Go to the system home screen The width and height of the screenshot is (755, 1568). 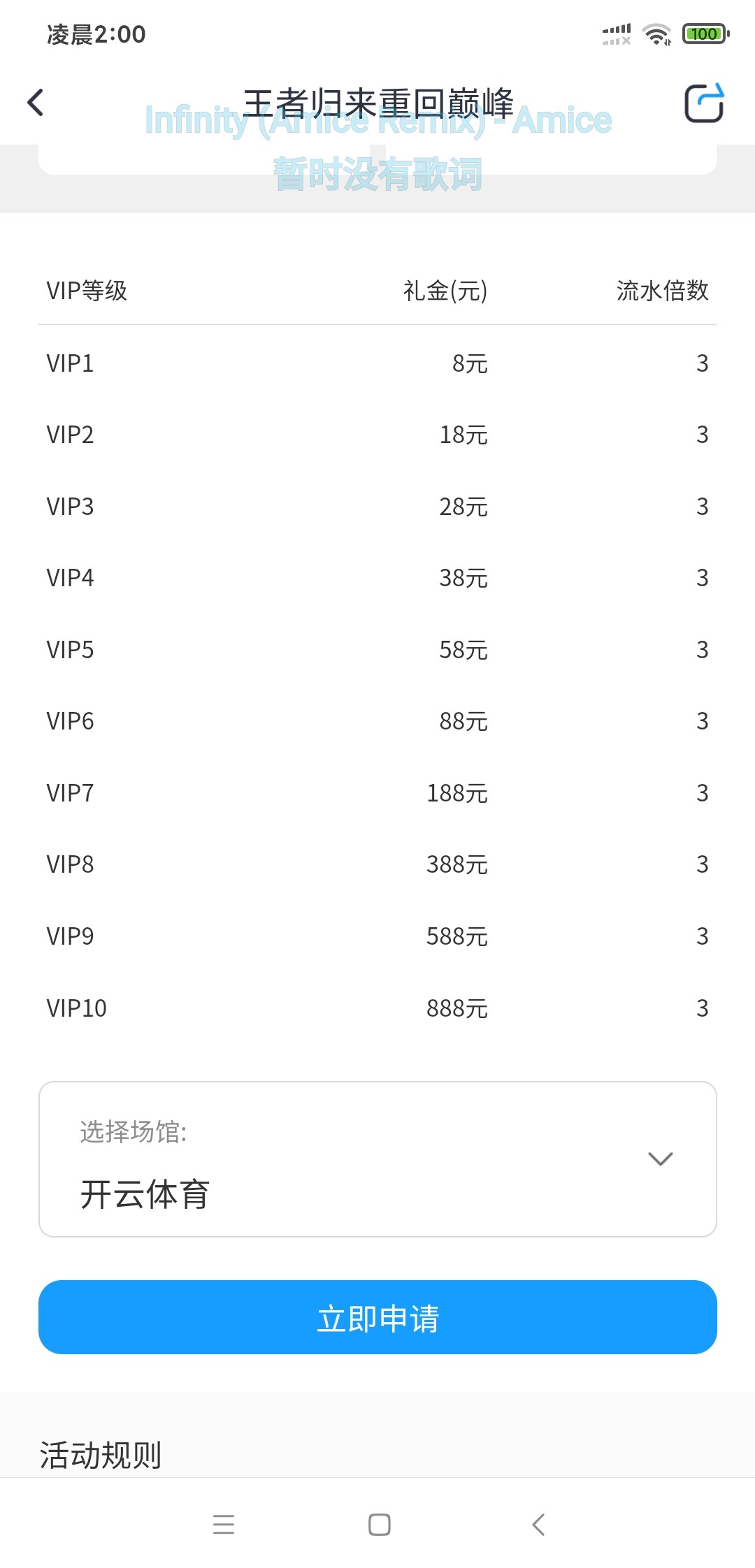[379, 1524]
